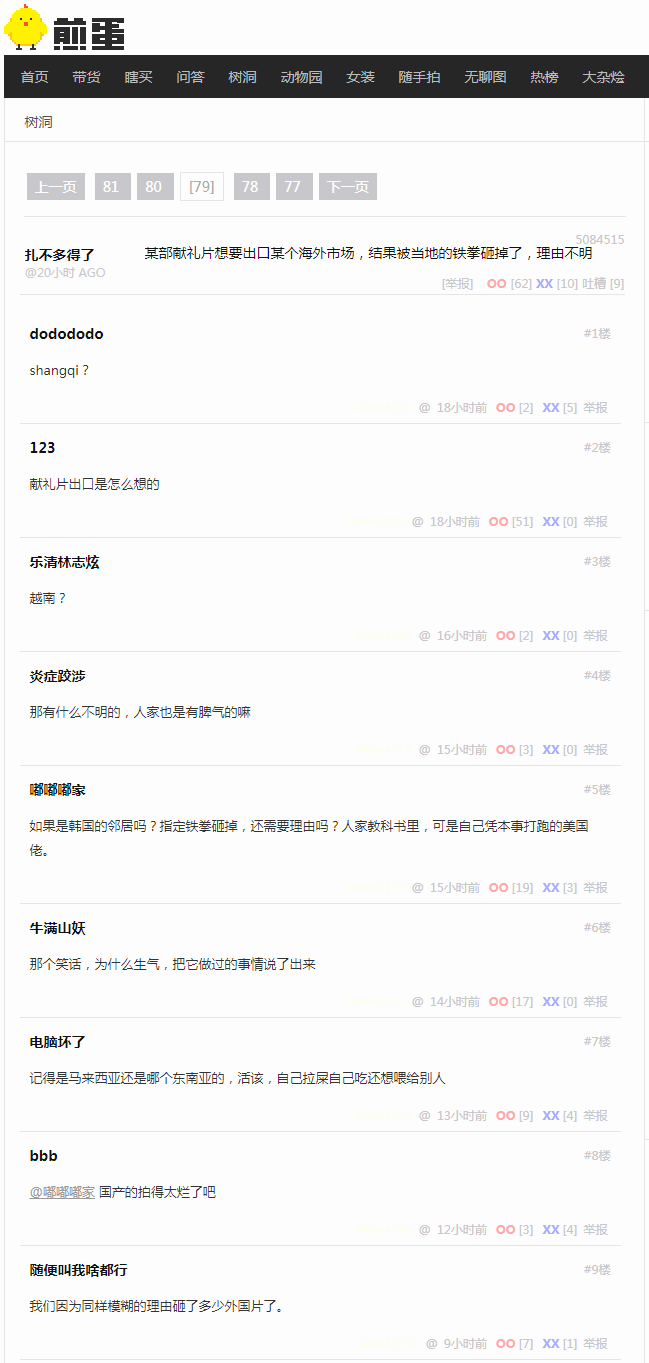Jump to page 81
The width and height of the screenshot is (649, 1363).
pyautogui.click(x=111, y=187)
